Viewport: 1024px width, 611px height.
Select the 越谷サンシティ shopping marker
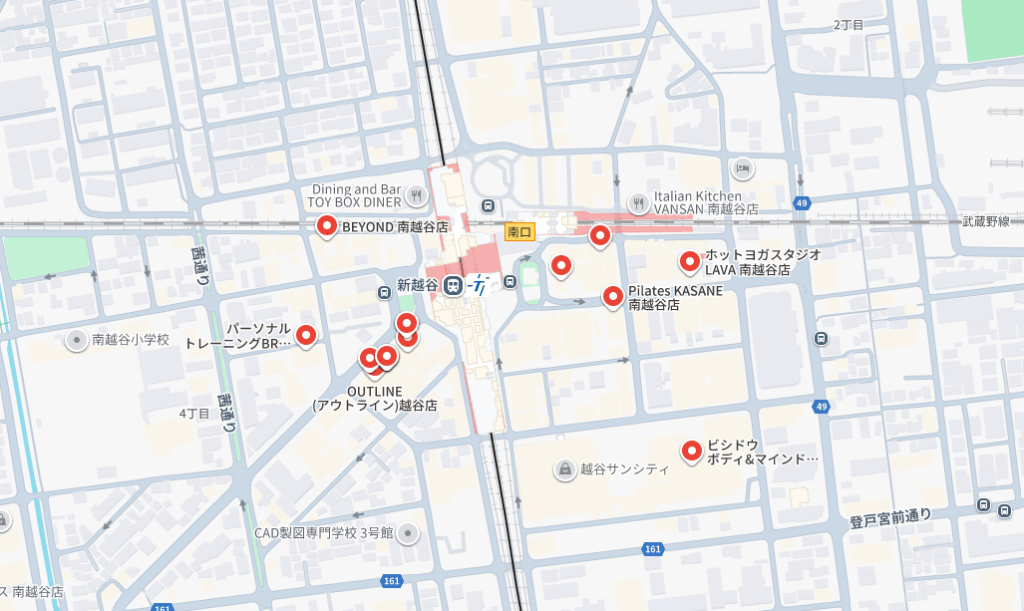point(564,468)
